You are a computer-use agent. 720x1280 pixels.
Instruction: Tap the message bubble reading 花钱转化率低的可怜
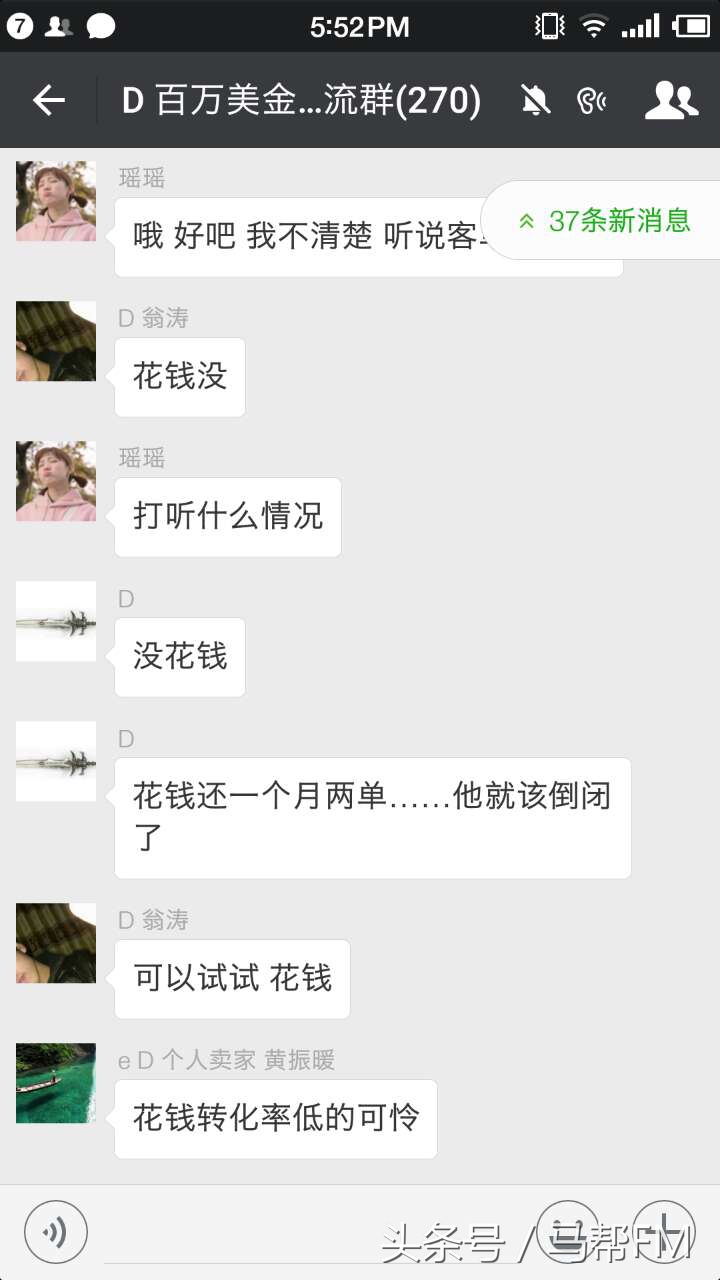(x=276, y=1120)
